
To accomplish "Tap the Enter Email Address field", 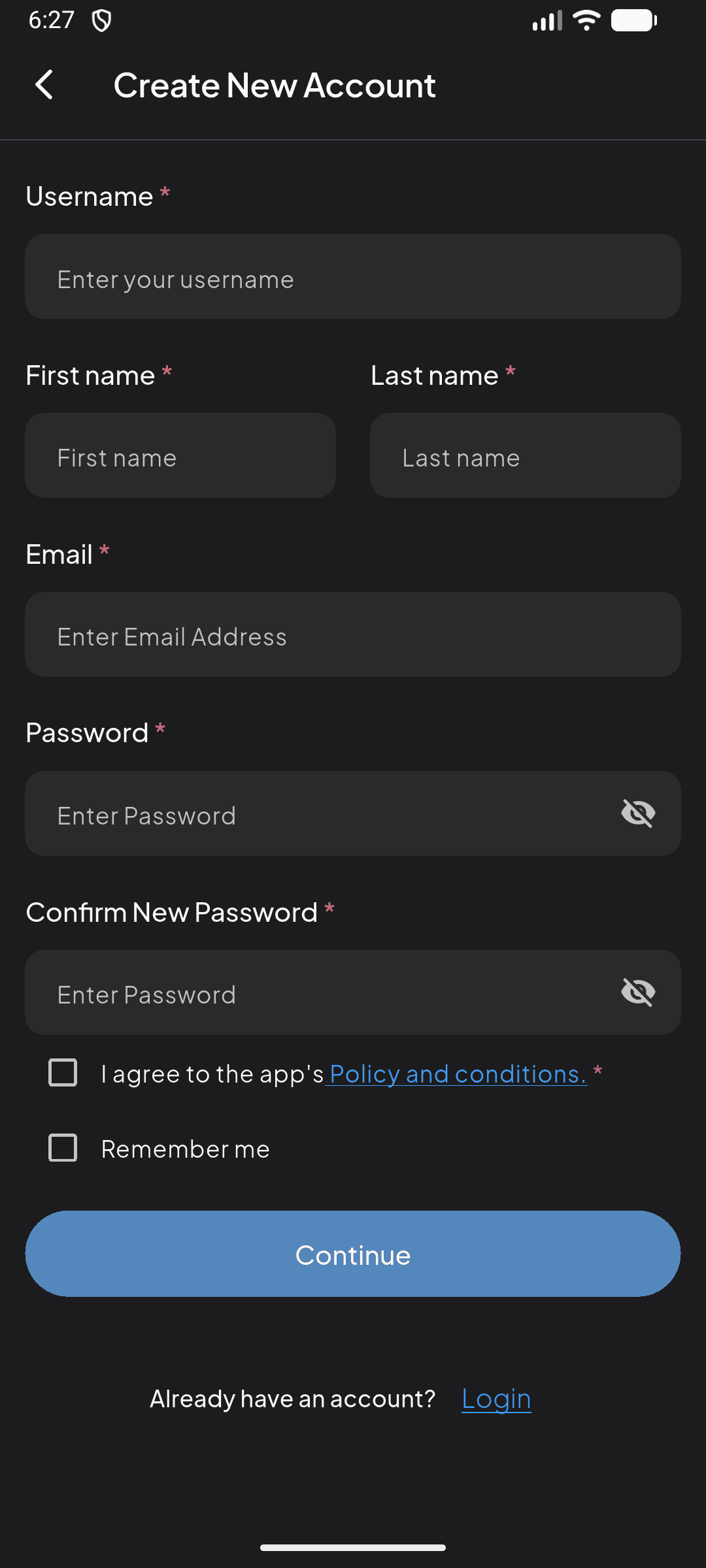I will point(353,634).
